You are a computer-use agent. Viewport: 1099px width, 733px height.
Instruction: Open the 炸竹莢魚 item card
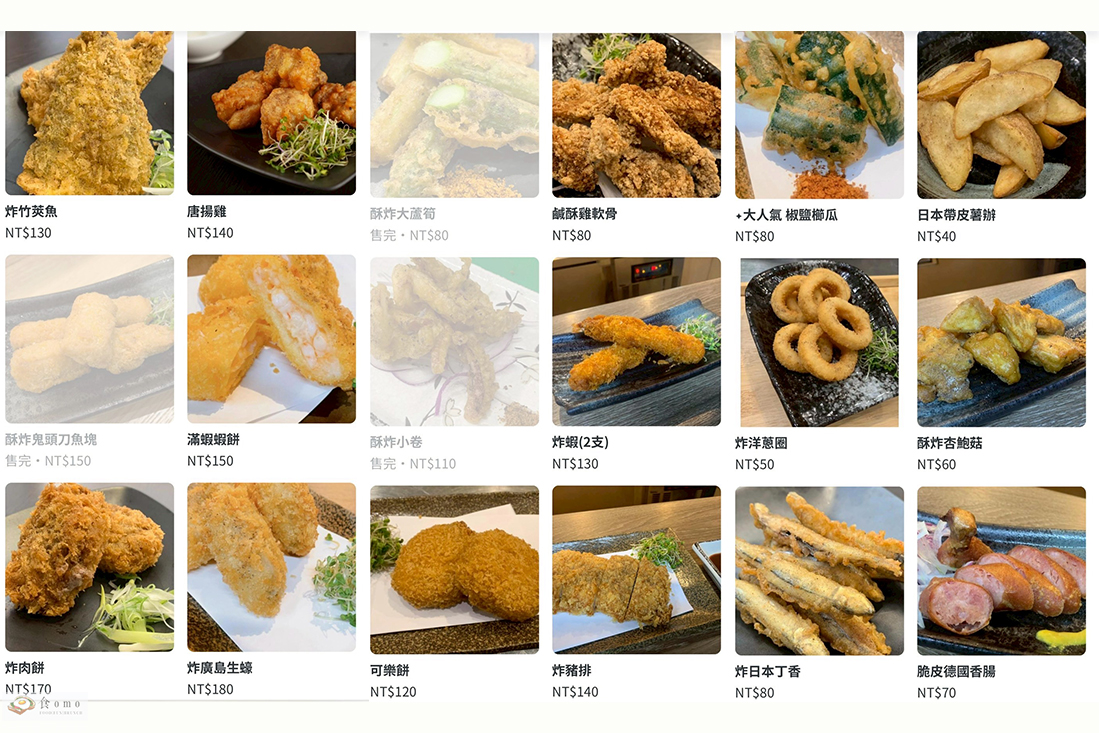pyautogui.click(x=89, y=113)
